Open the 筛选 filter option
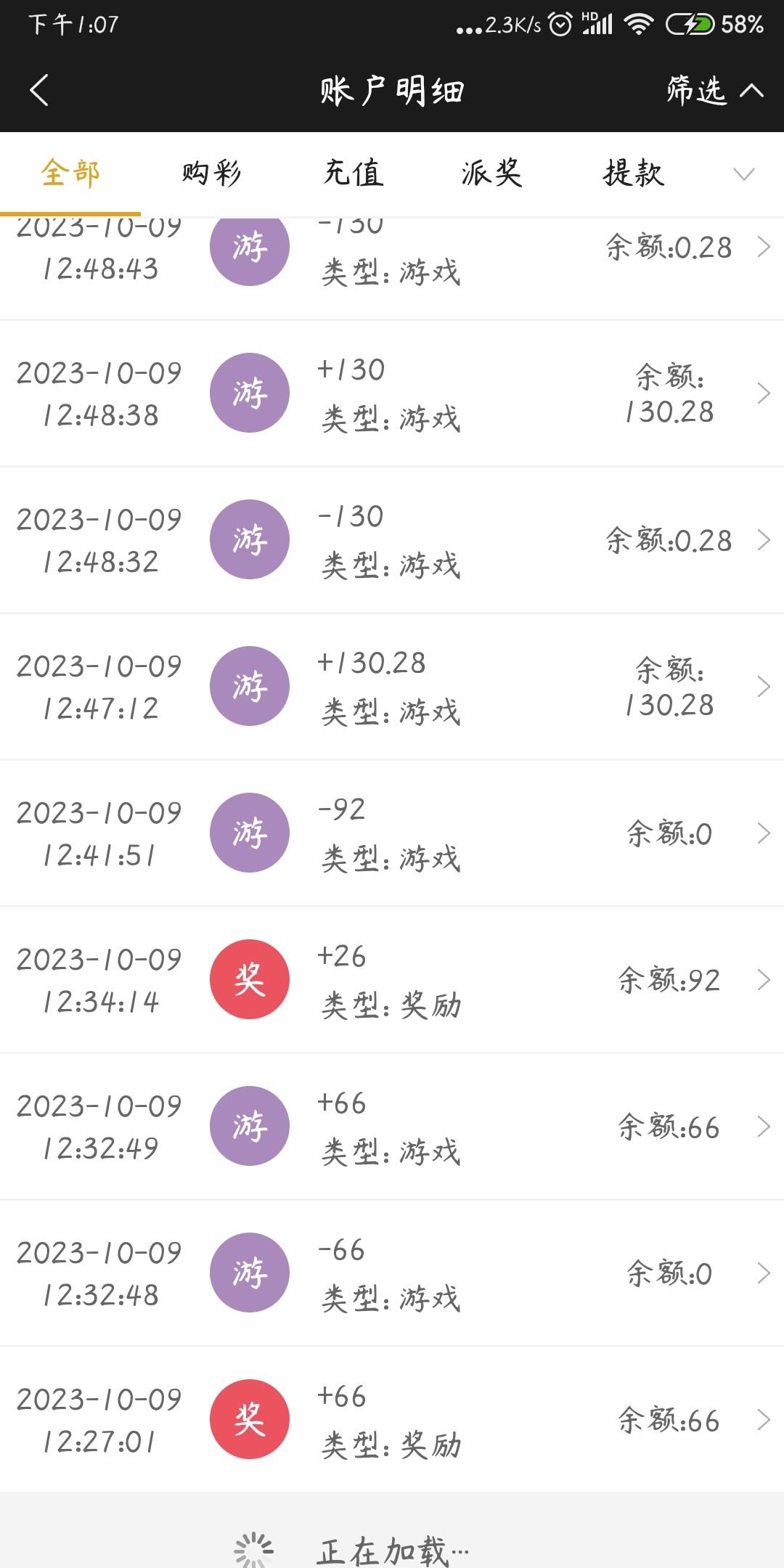The image size is (784, 1568). click(713, 91)
